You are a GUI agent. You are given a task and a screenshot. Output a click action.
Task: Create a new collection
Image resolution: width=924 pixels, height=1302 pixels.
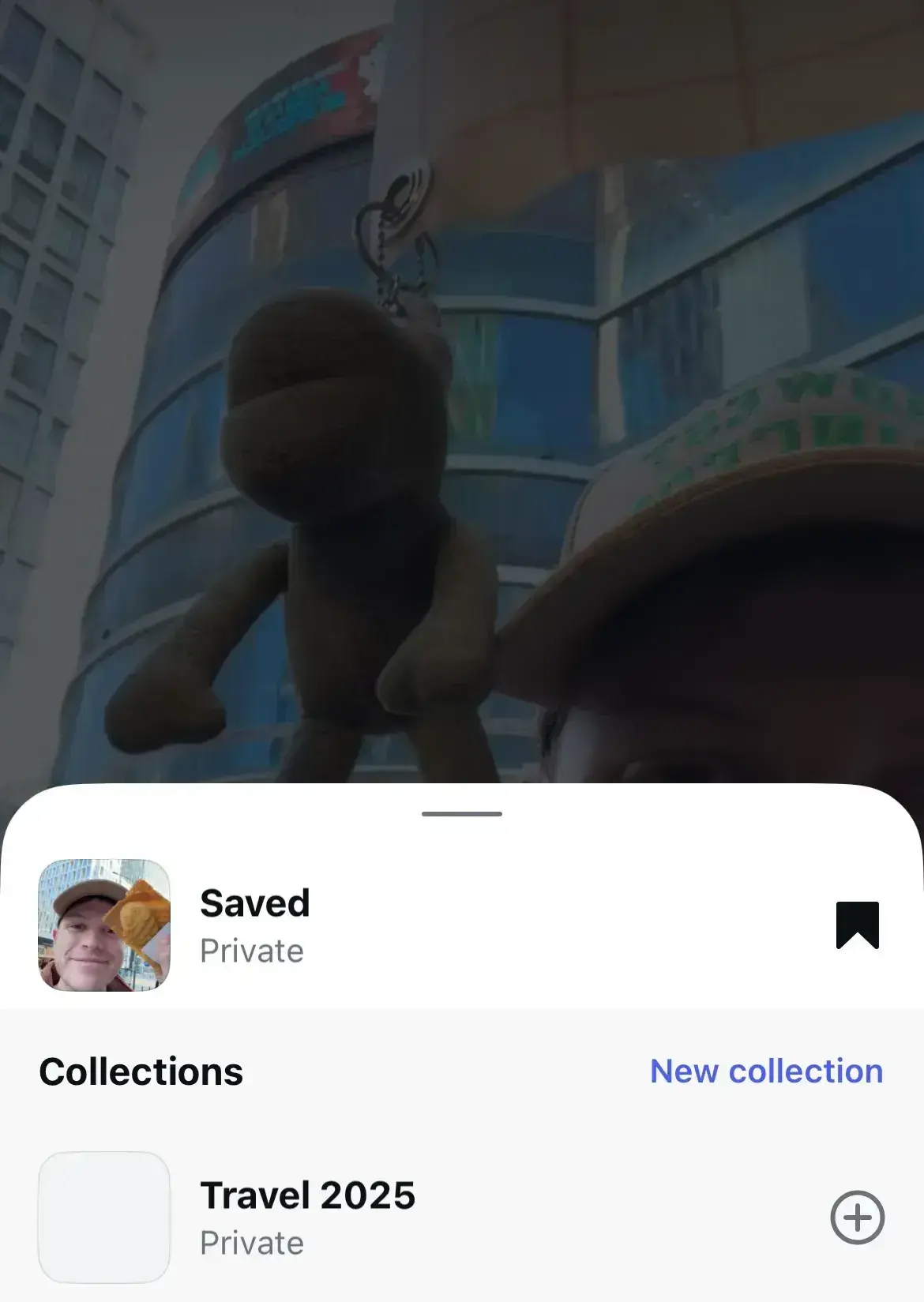click(x=766, y=1071)
